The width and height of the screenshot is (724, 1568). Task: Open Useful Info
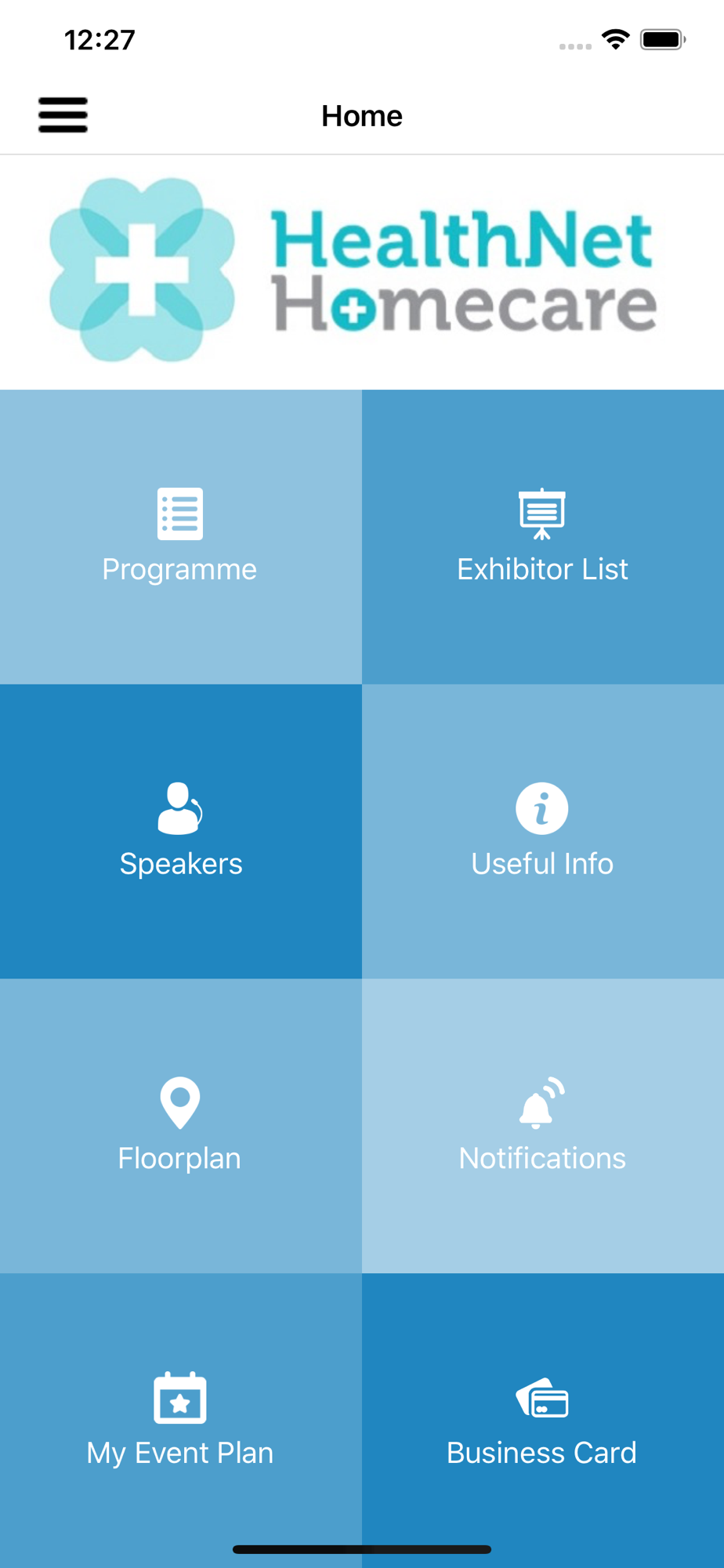[543, 832]
